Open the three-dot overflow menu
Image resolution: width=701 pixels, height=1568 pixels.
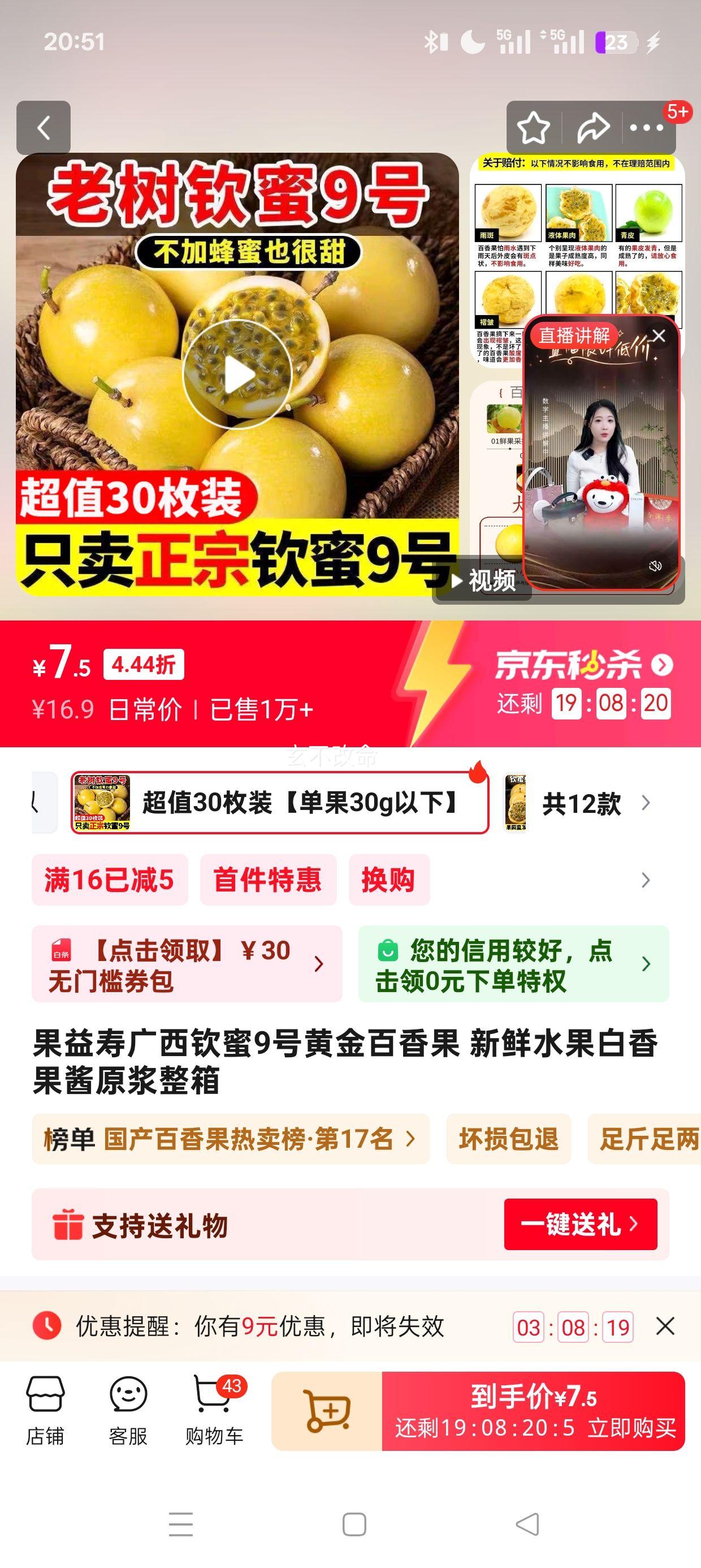[646, 128]
